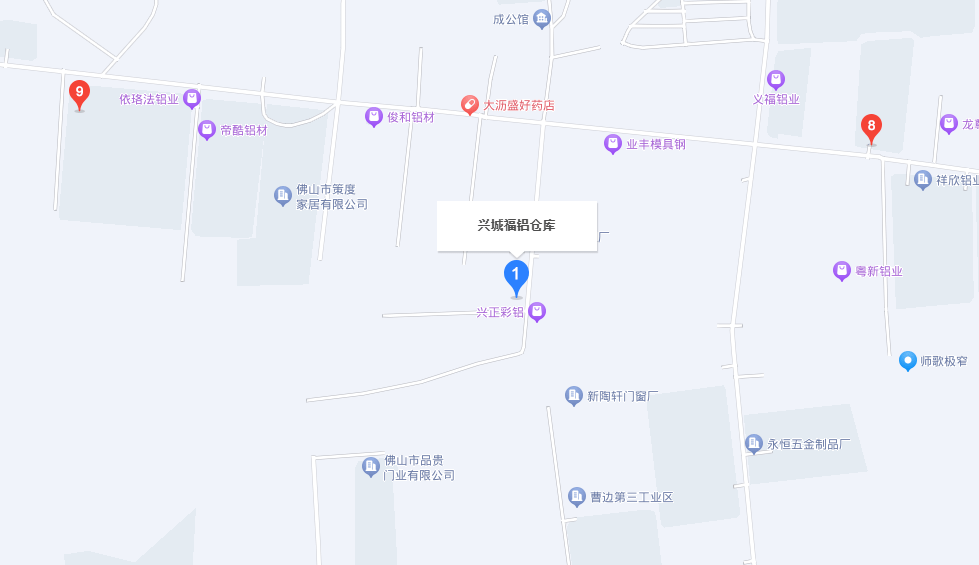Open the 佛山市品贵门业有限公司 marker
This screenshot has height=565, width=979.
point(371,466)
